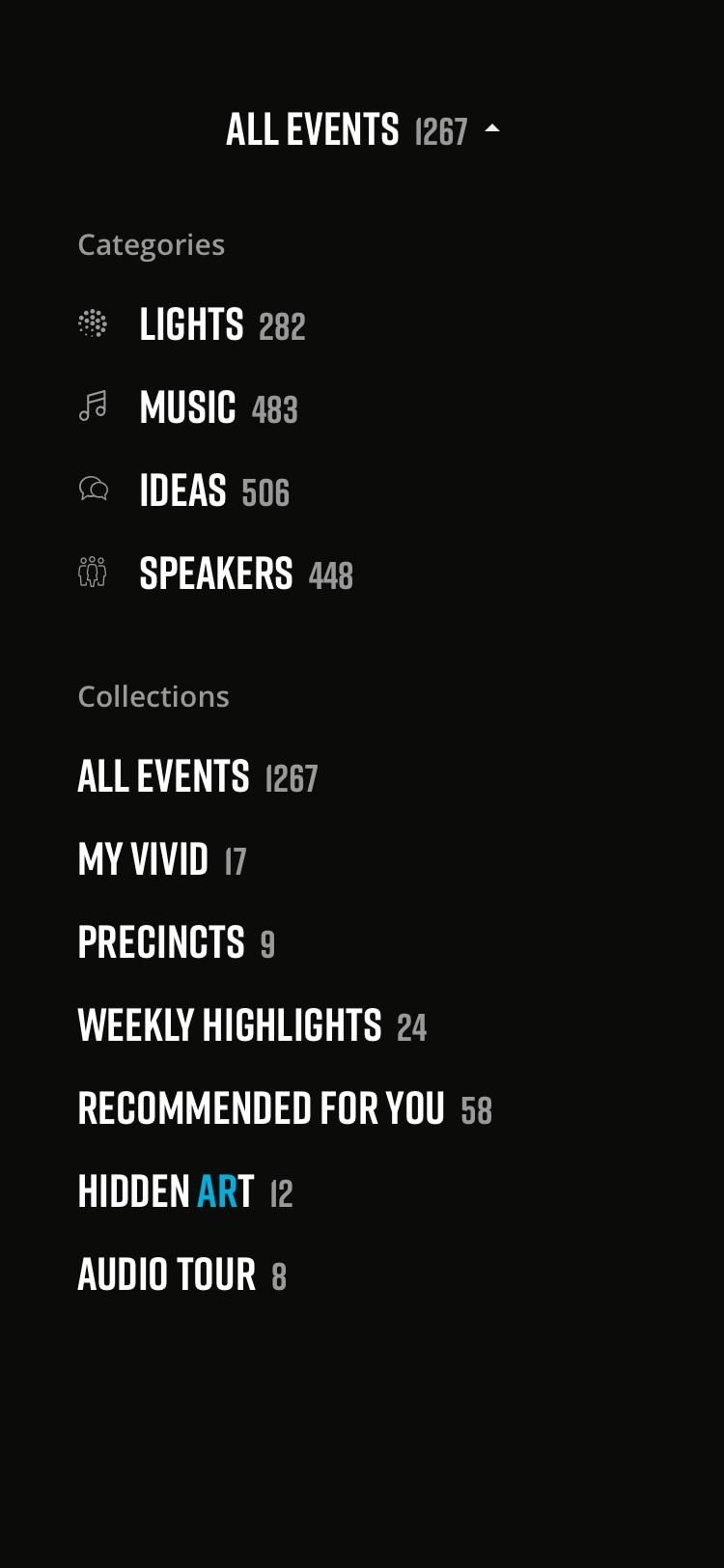Viewport: 724px width, 1568px height.
Task: Filter by the Speakers category
Action: coord(216,574)
